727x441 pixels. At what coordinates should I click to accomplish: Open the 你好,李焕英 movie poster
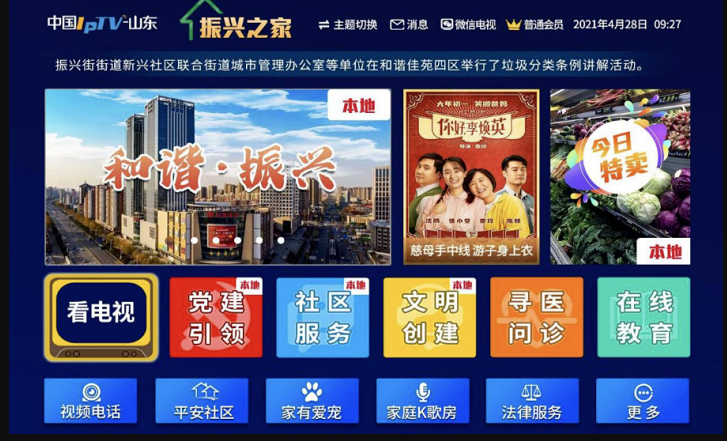[470, 177]
